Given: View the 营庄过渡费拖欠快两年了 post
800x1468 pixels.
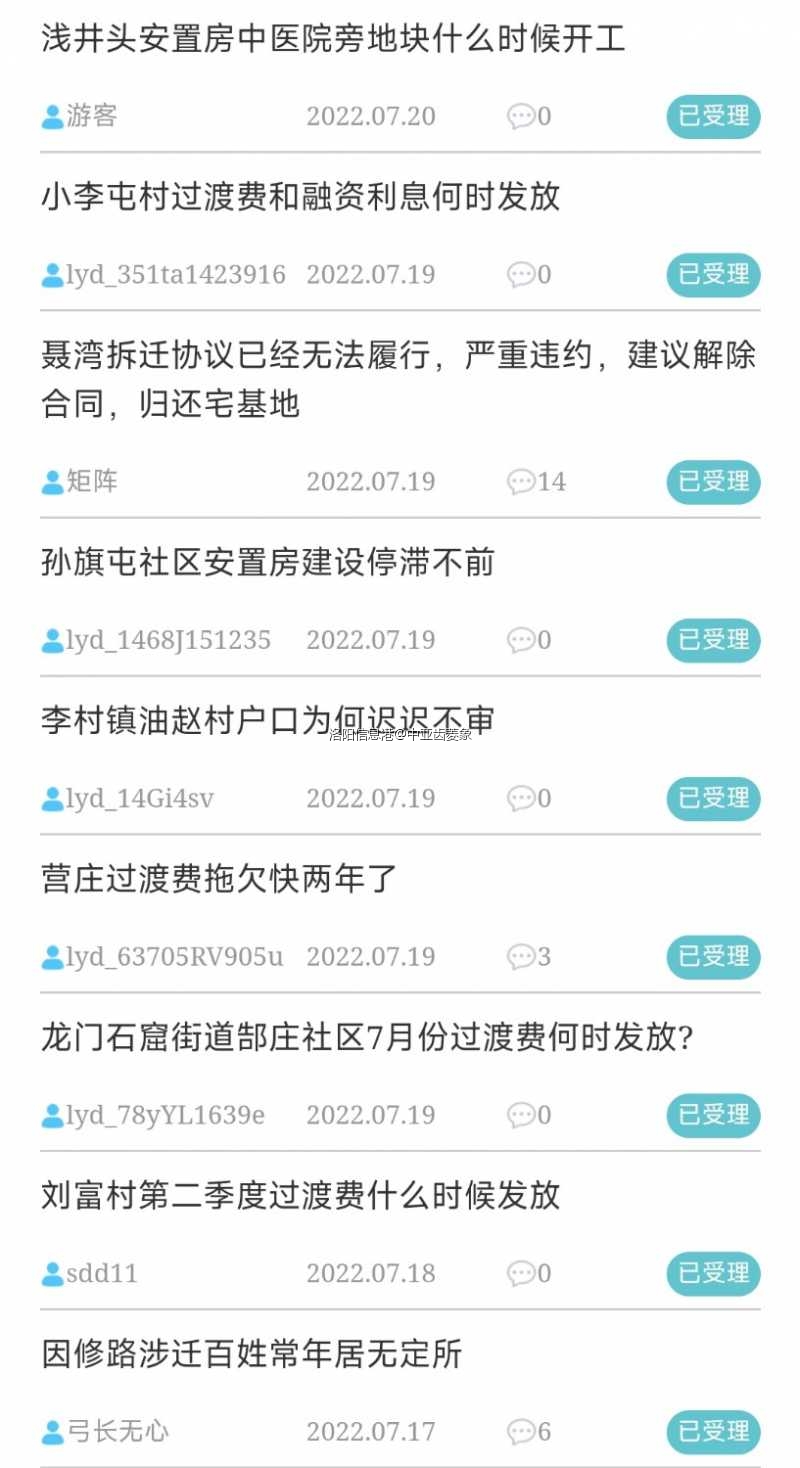Looking at the screenshot, I should (x=220, y=879).
